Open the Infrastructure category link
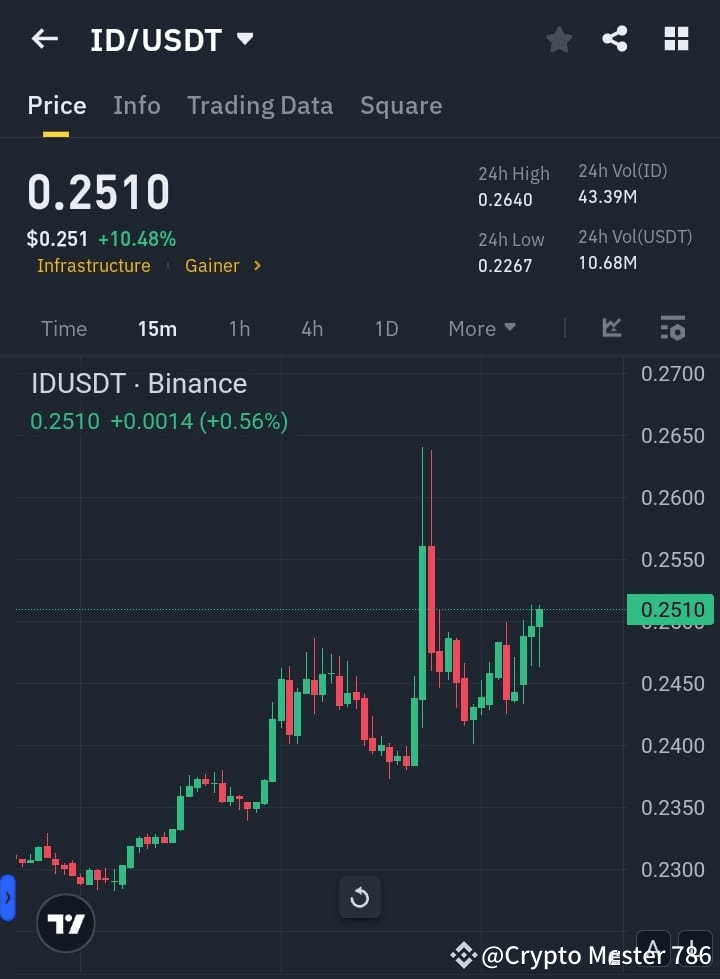The height and width of the screenshot is (979, 720). (x=93, y=265)
